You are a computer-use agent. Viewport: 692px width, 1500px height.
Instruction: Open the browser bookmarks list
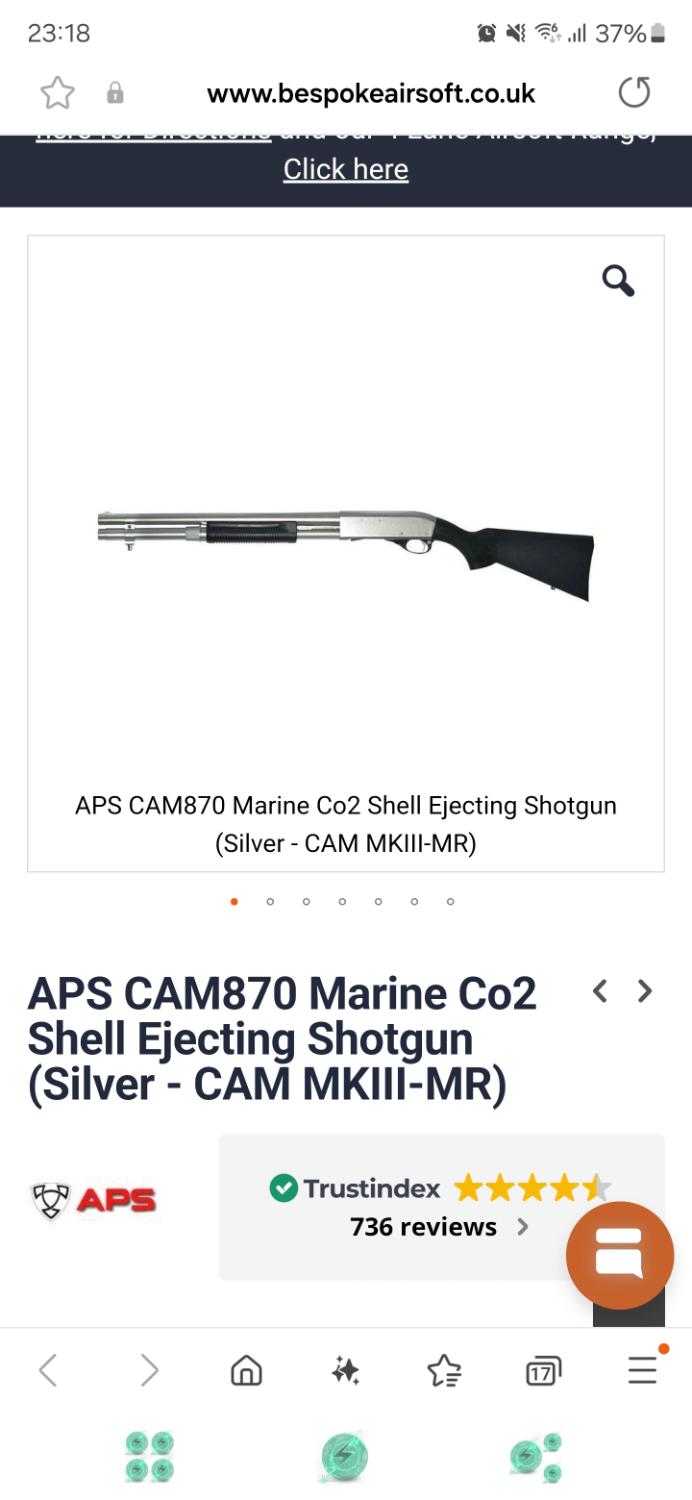[x=444, y=1371]
